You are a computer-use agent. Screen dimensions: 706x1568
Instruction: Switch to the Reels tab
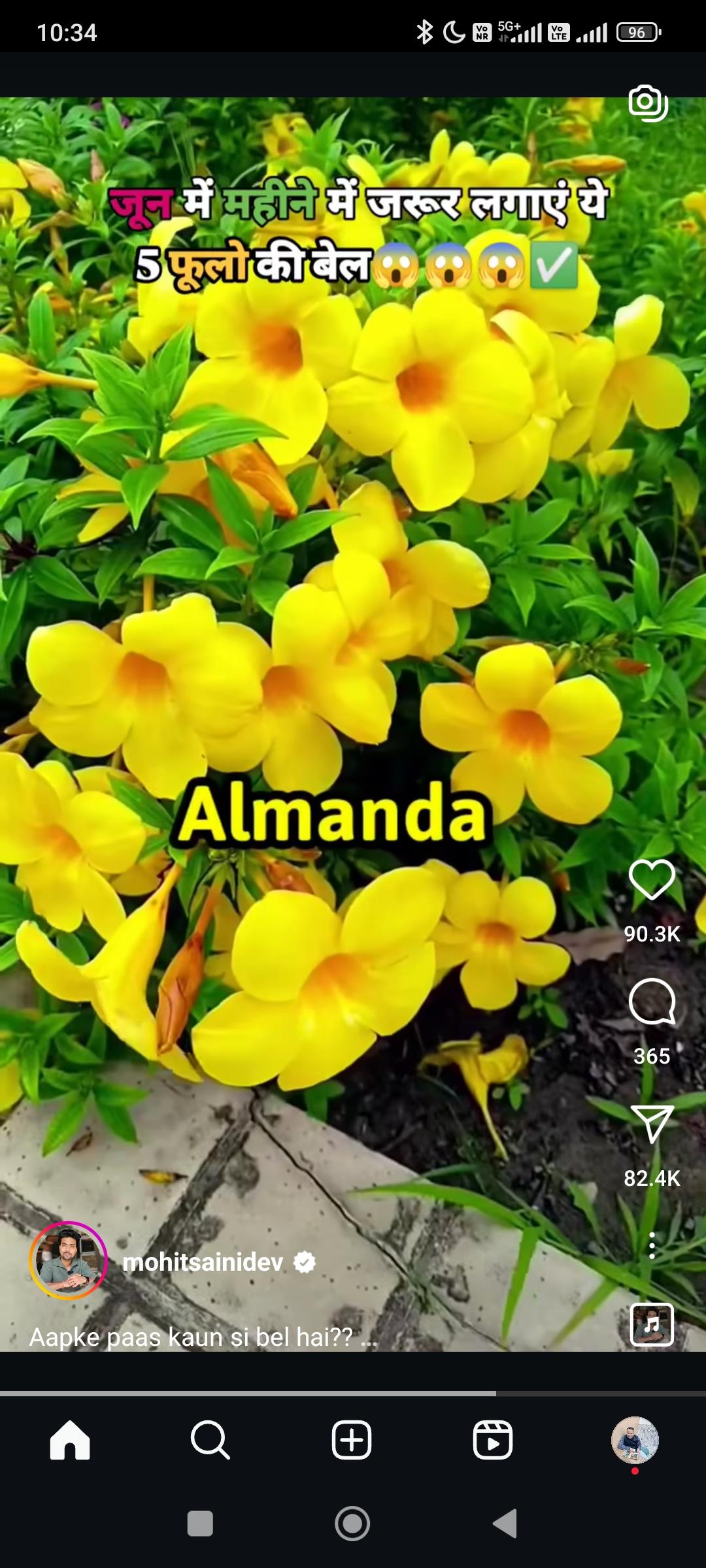tap(493, 1439)
